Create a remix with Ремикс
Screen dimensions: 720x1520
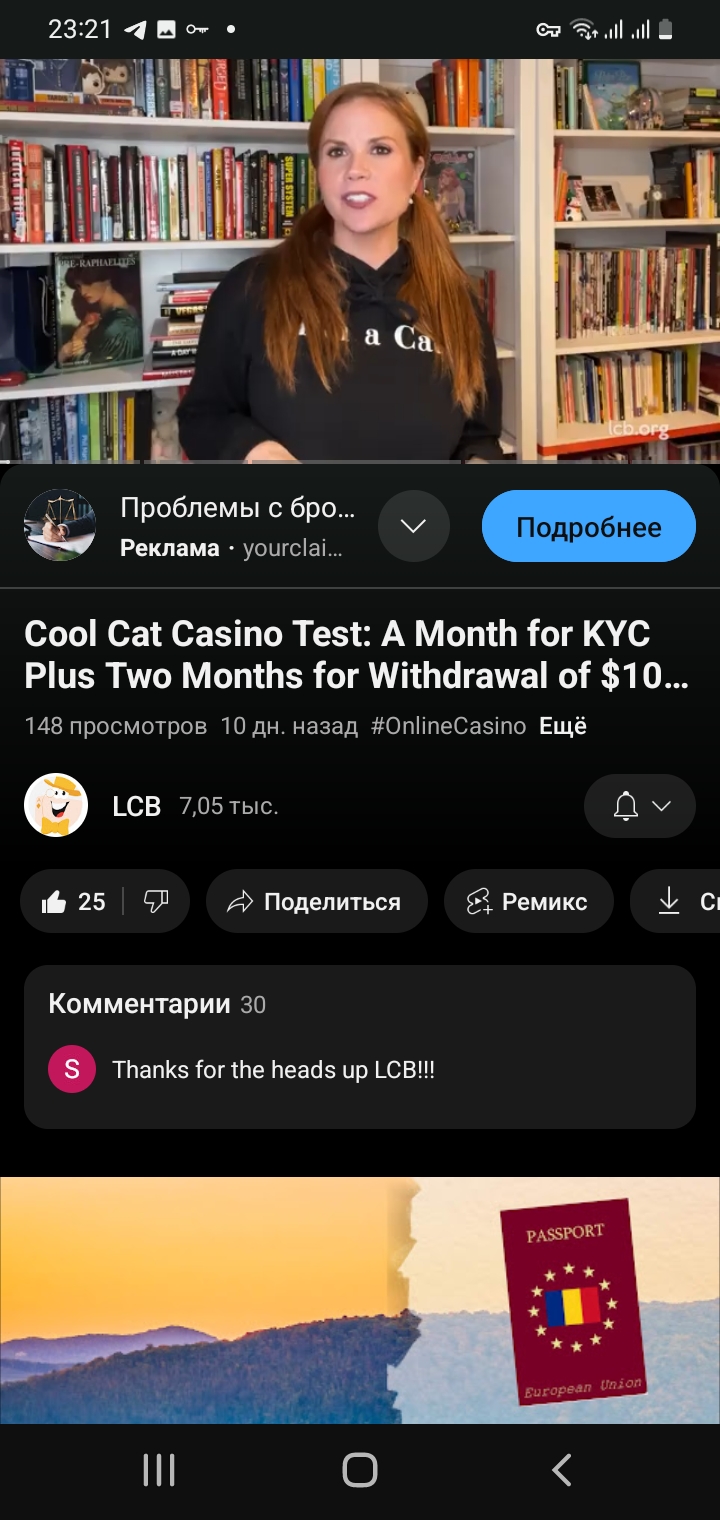(x=528, y=902)
